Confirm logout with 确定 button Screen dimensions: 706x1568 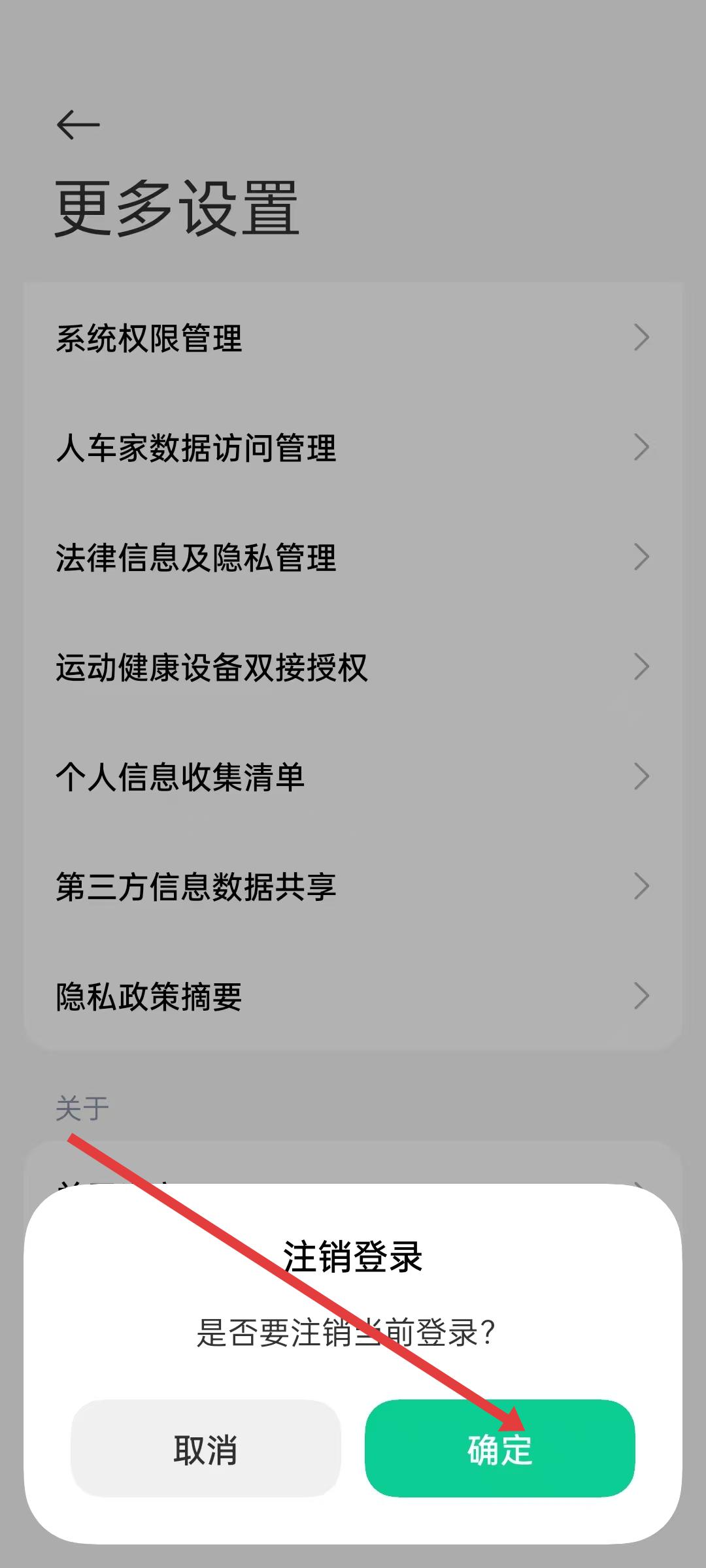[500, 1448]
